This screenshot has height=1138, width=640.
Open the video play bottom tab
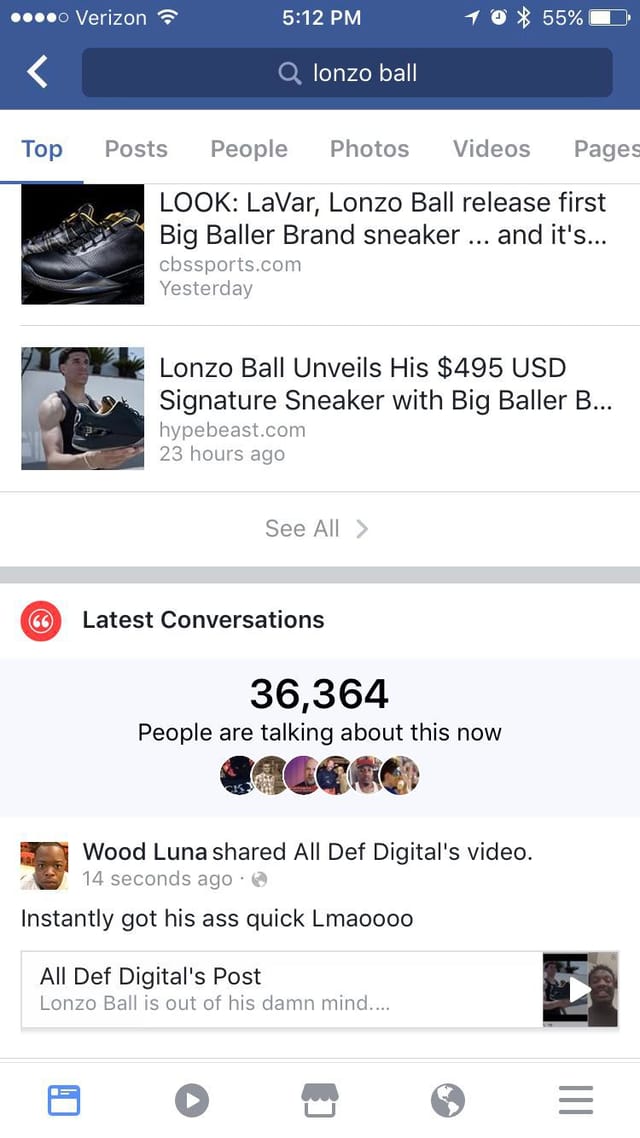192,1100
